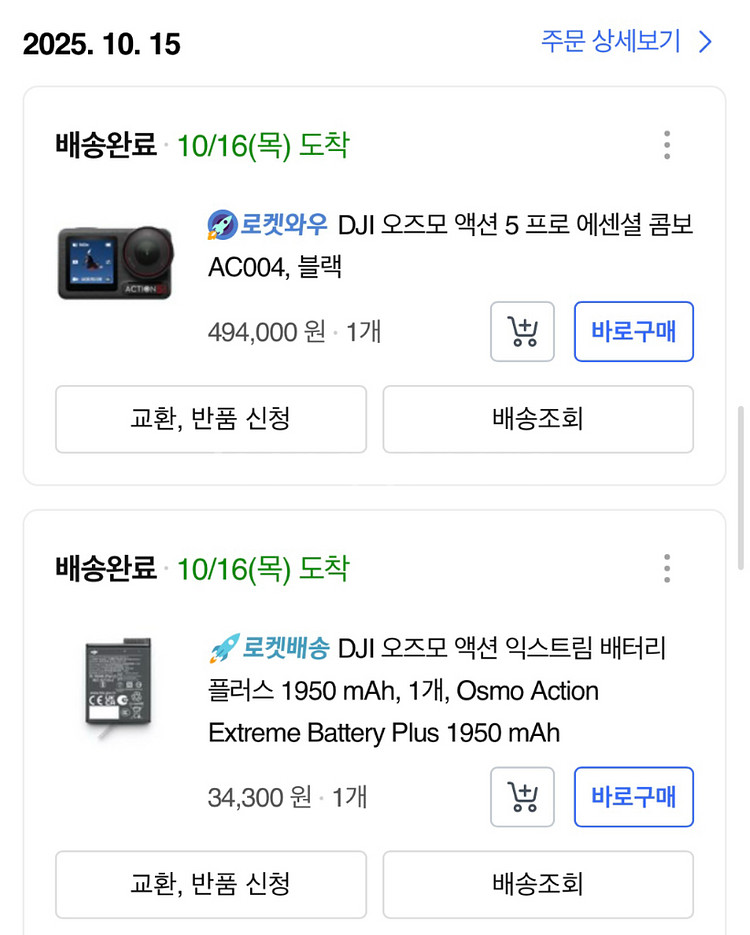
Task: Open the options menu for the first order
Action: coord(666,145)
